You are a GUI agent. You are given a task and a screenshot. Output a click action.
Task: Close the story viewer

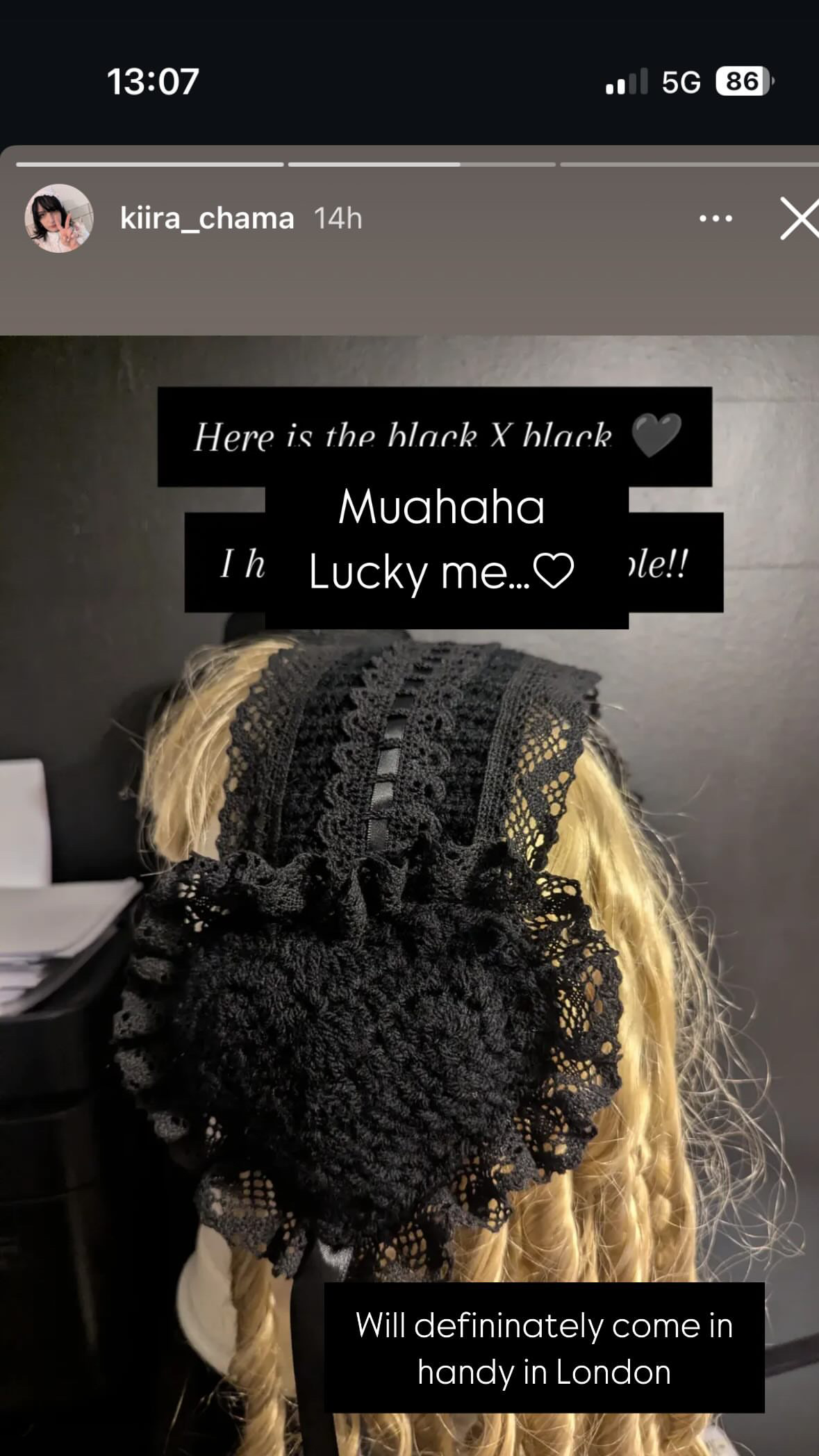[799, 218]
